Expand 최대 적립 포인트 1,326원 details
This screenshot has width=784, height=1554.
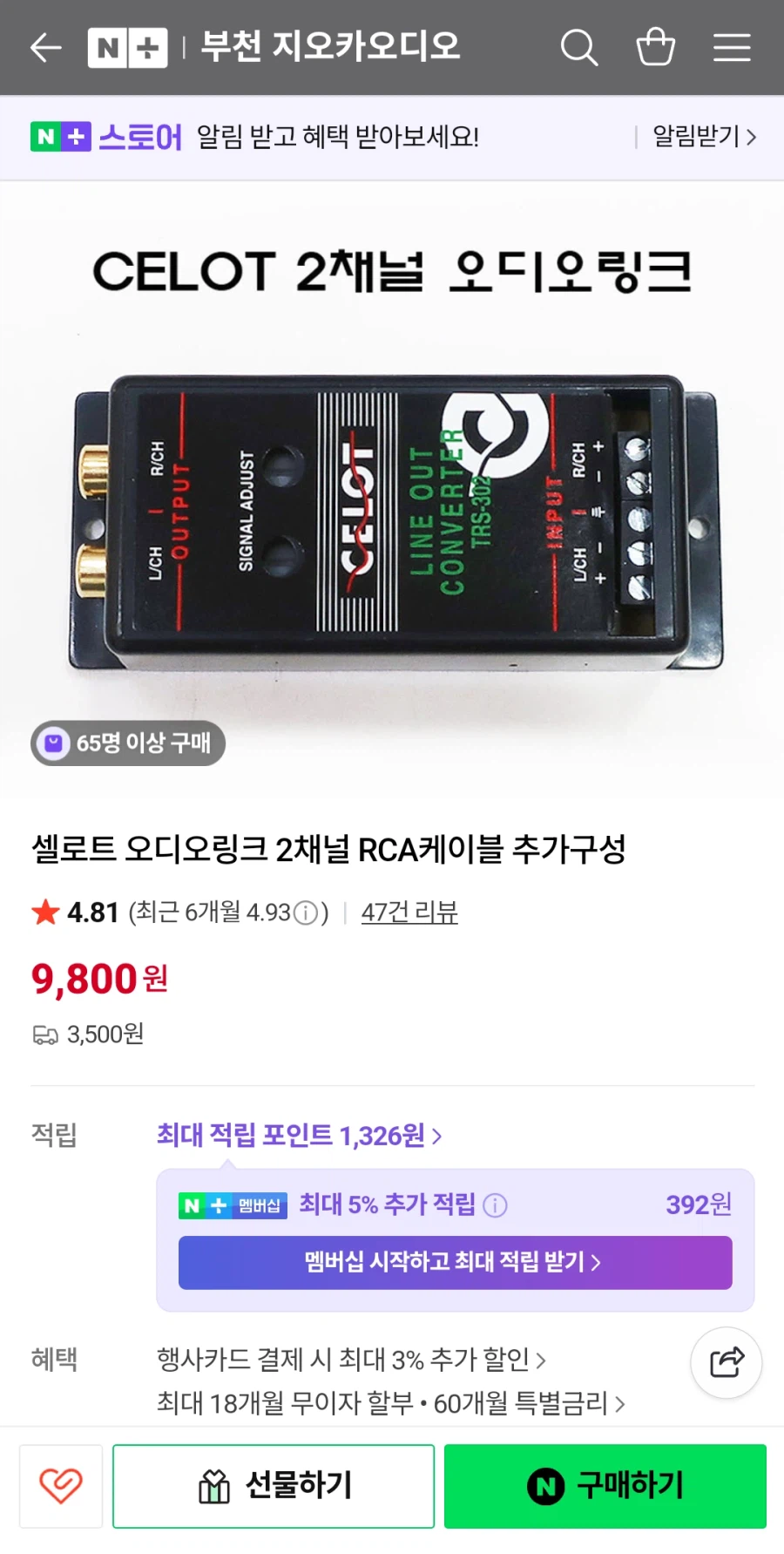[298, 1135]
